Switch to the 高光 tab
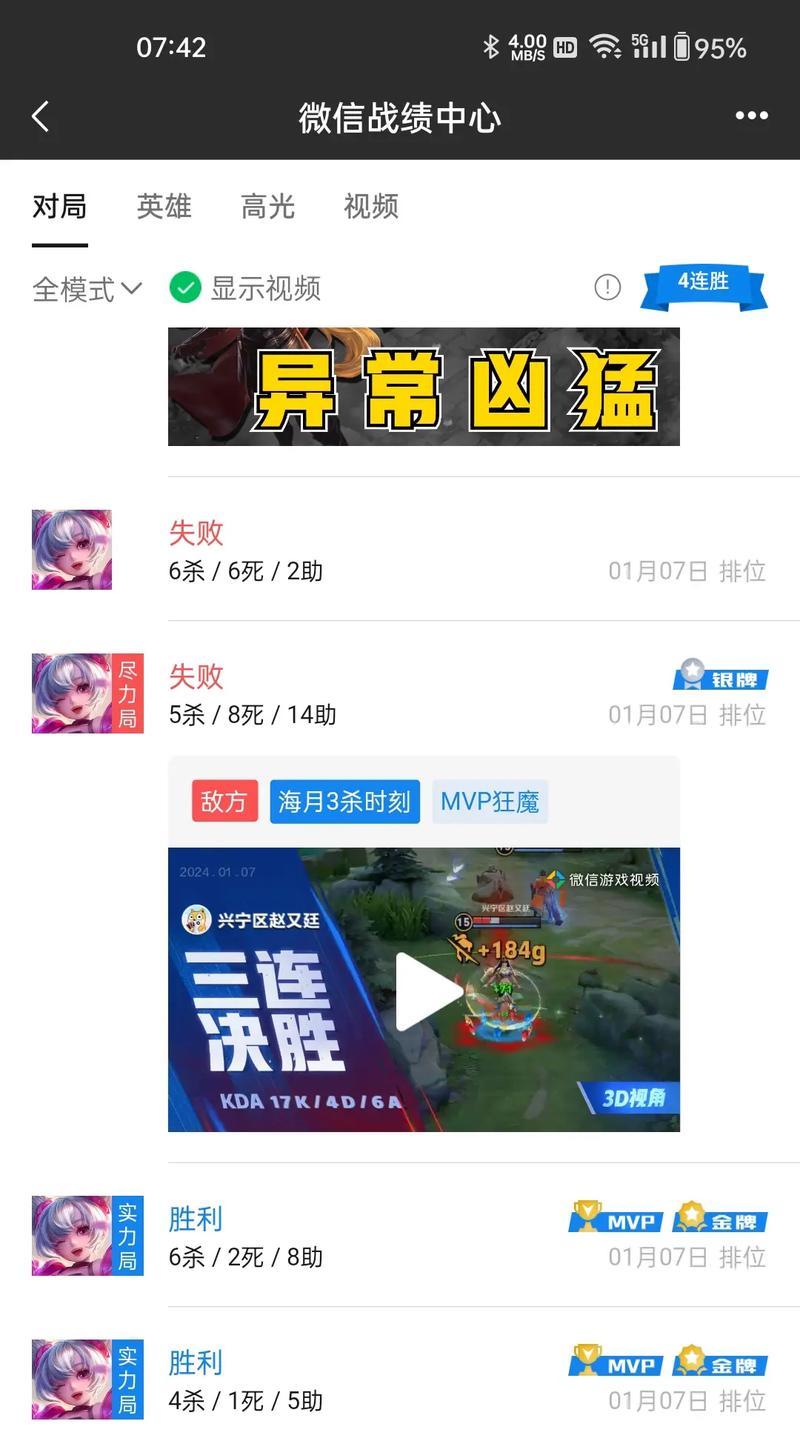Viewport: 800px width, 1429px height. 268,207
